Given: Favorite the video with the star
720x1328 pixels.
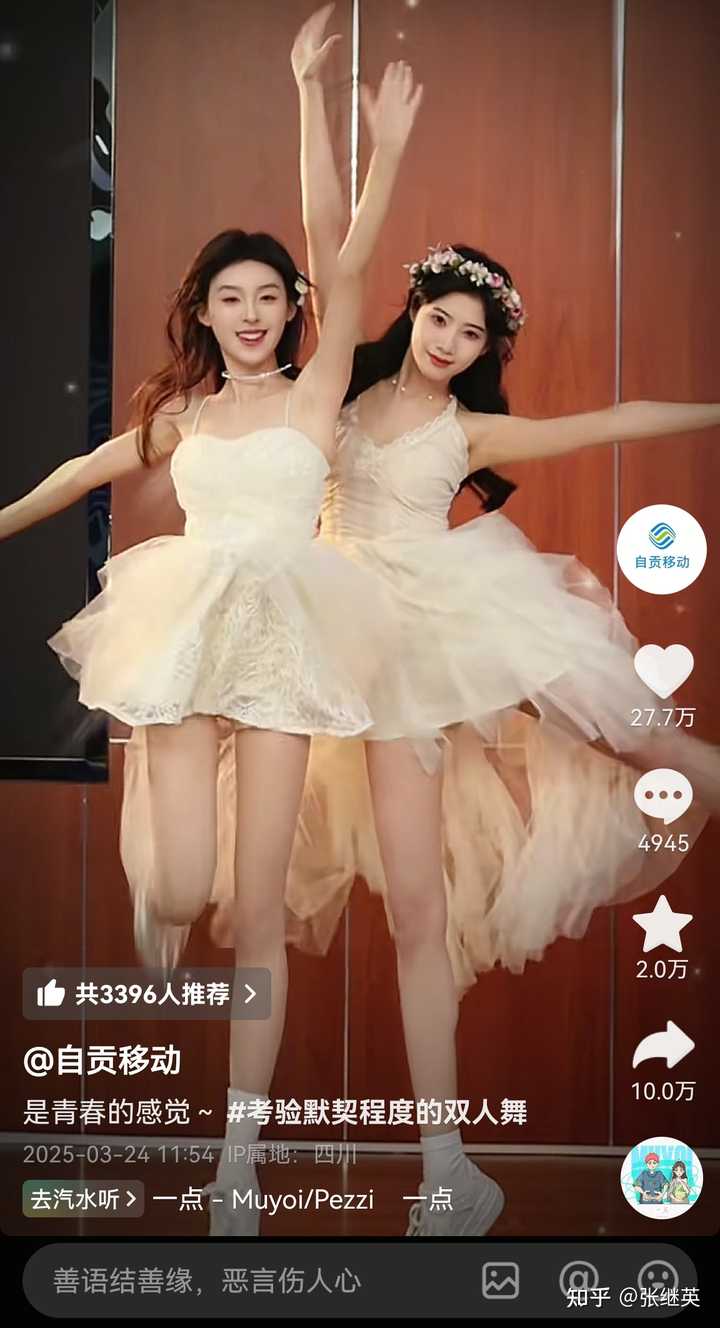Looking at the screenshot, I should (x=662, y=923).
